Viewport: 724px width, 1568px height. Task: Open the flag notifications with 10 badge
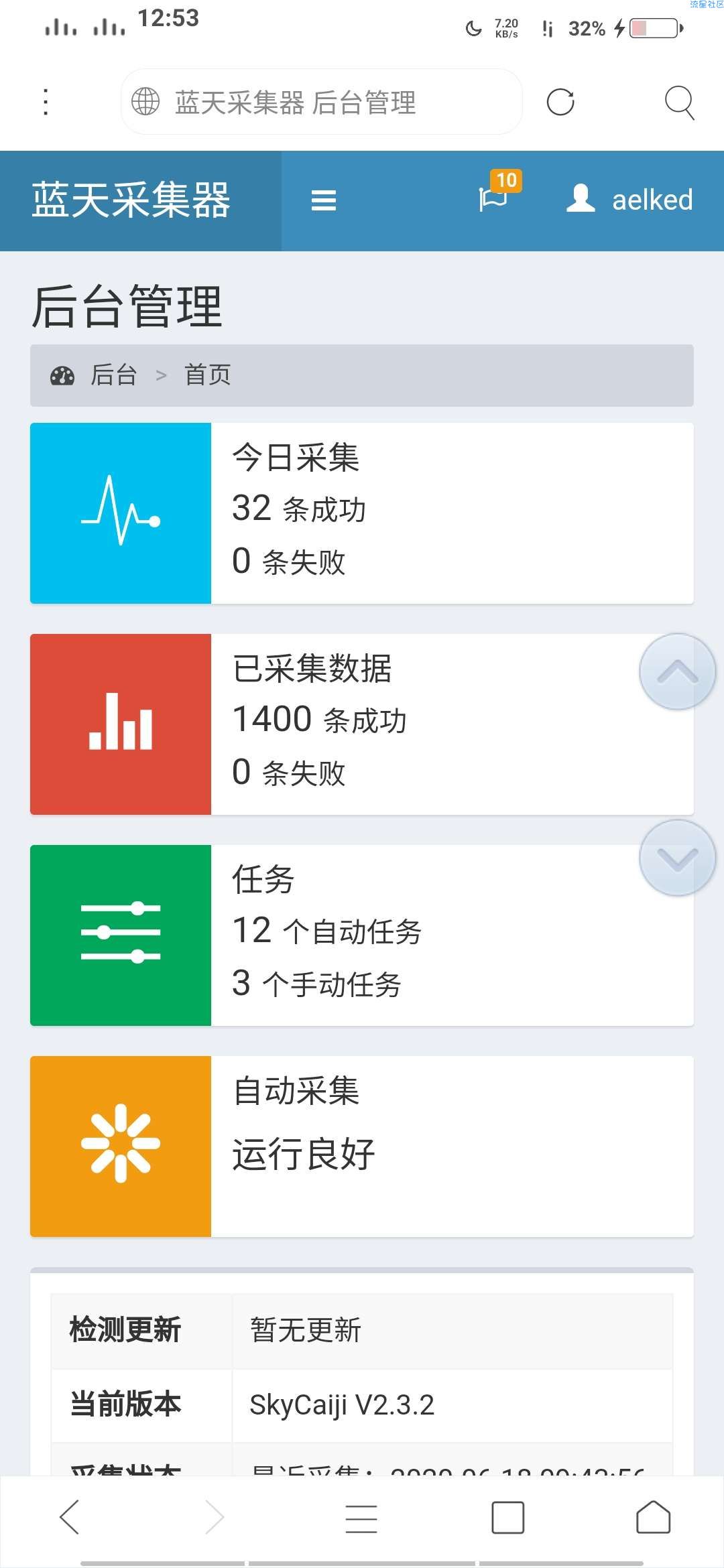[499, 192]
